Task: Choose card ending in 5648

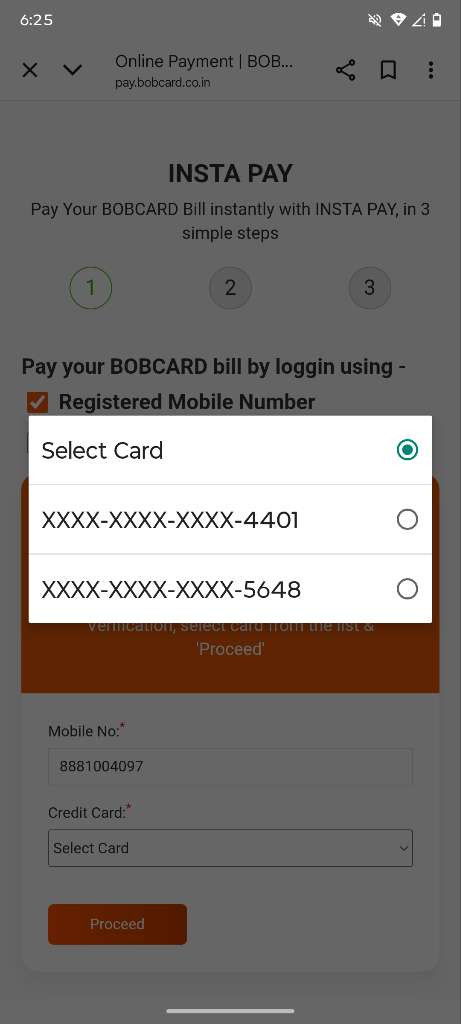Action: [230, 589]
